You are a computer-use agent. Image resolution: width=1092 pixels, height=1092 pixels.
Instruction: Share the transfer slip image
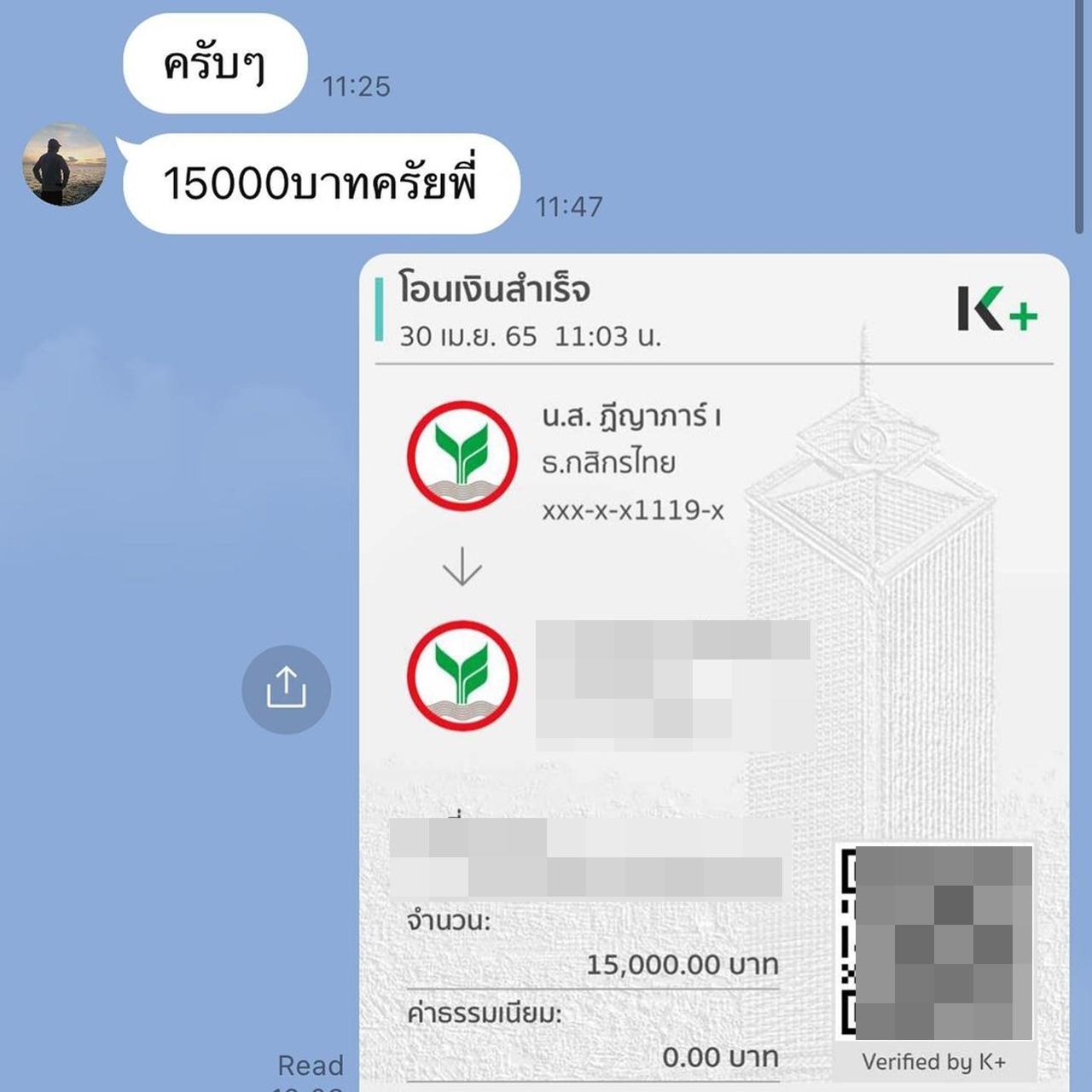(286, 688)
